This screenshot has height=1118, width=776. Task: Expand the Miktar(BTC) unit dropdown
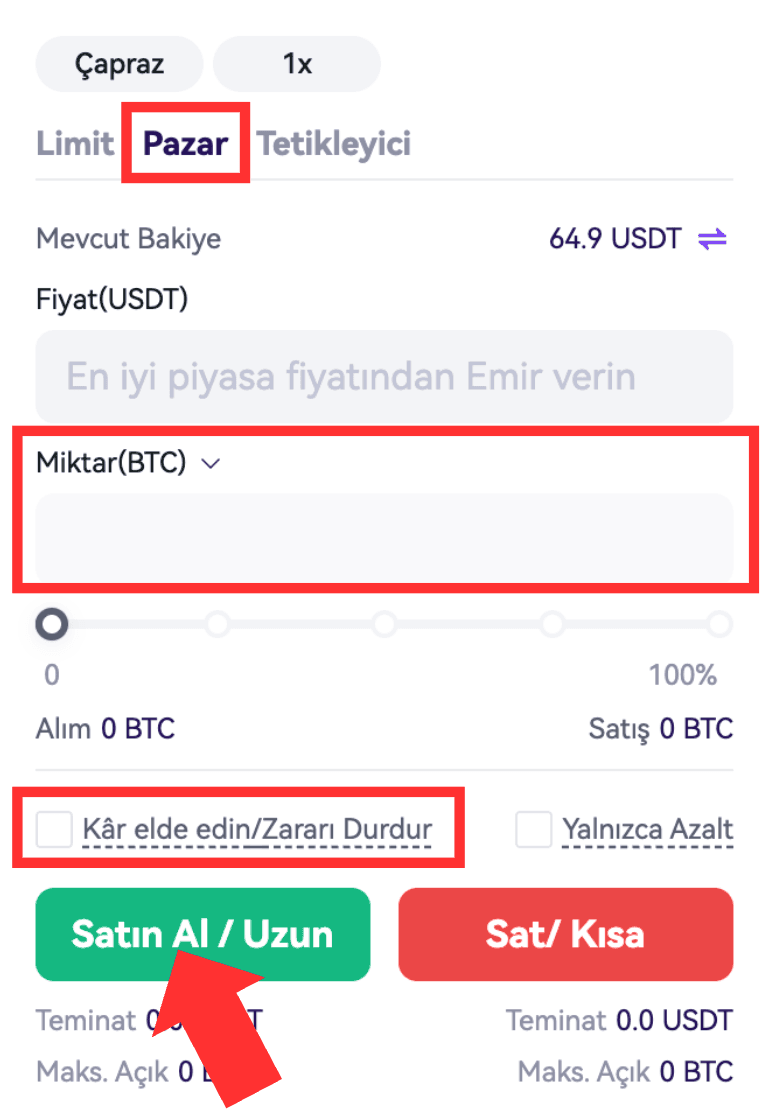(x=210, y=464)
